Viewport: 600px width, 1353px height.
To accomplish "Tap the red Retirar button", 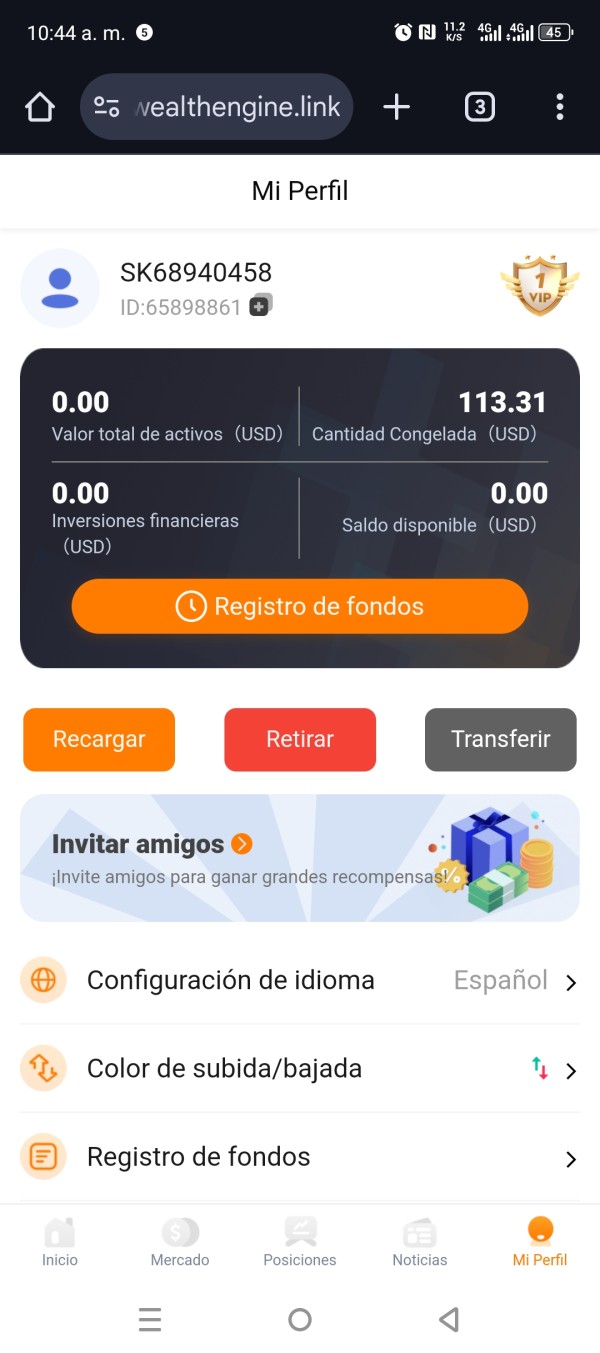I will (x=300, y=740).
